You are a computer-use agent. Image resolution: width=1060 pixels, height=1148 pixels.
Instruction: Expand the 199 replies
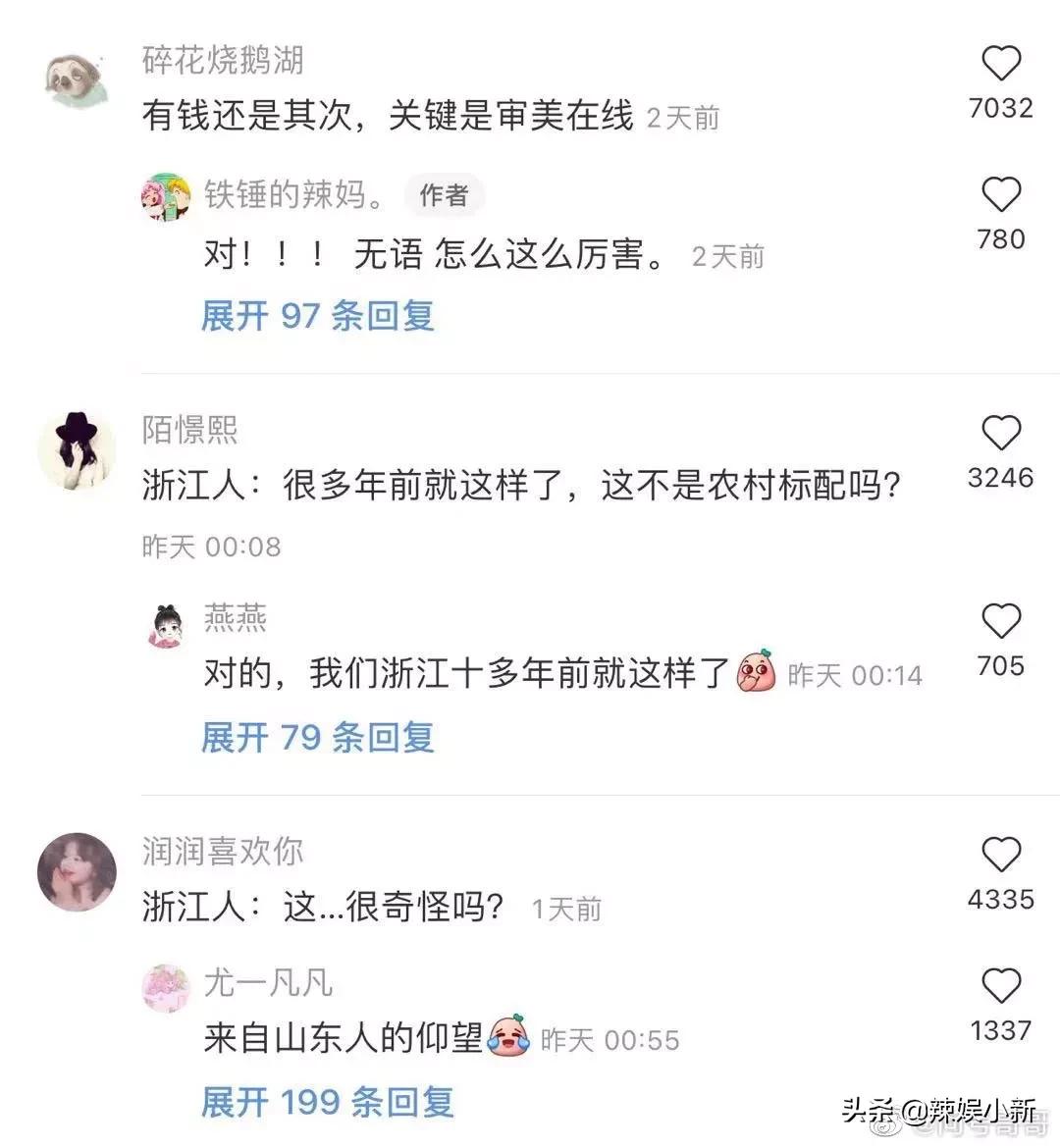click(x=328, y=1102)
